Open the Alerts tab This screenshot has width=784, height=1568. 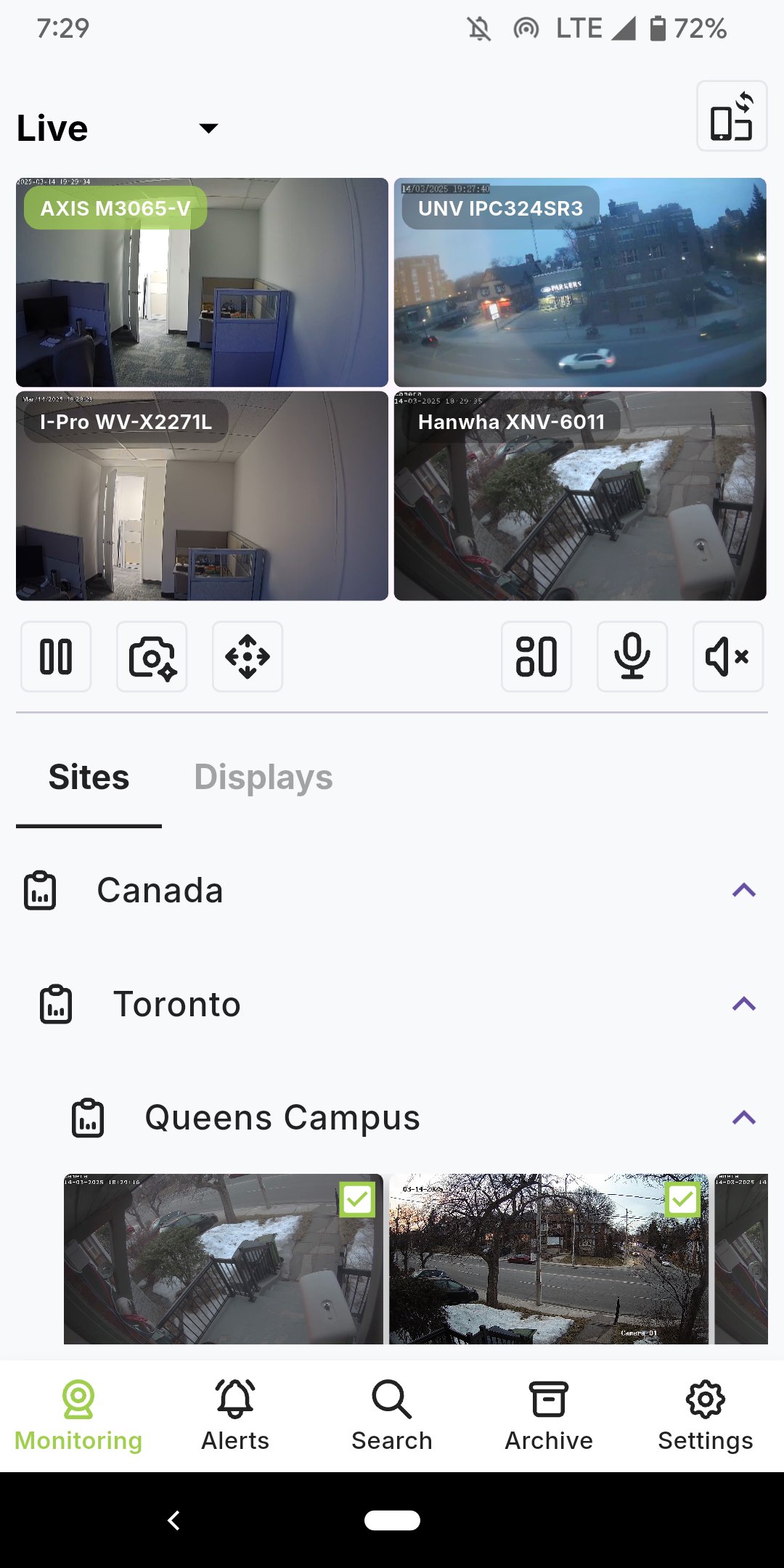(235, 1416)
